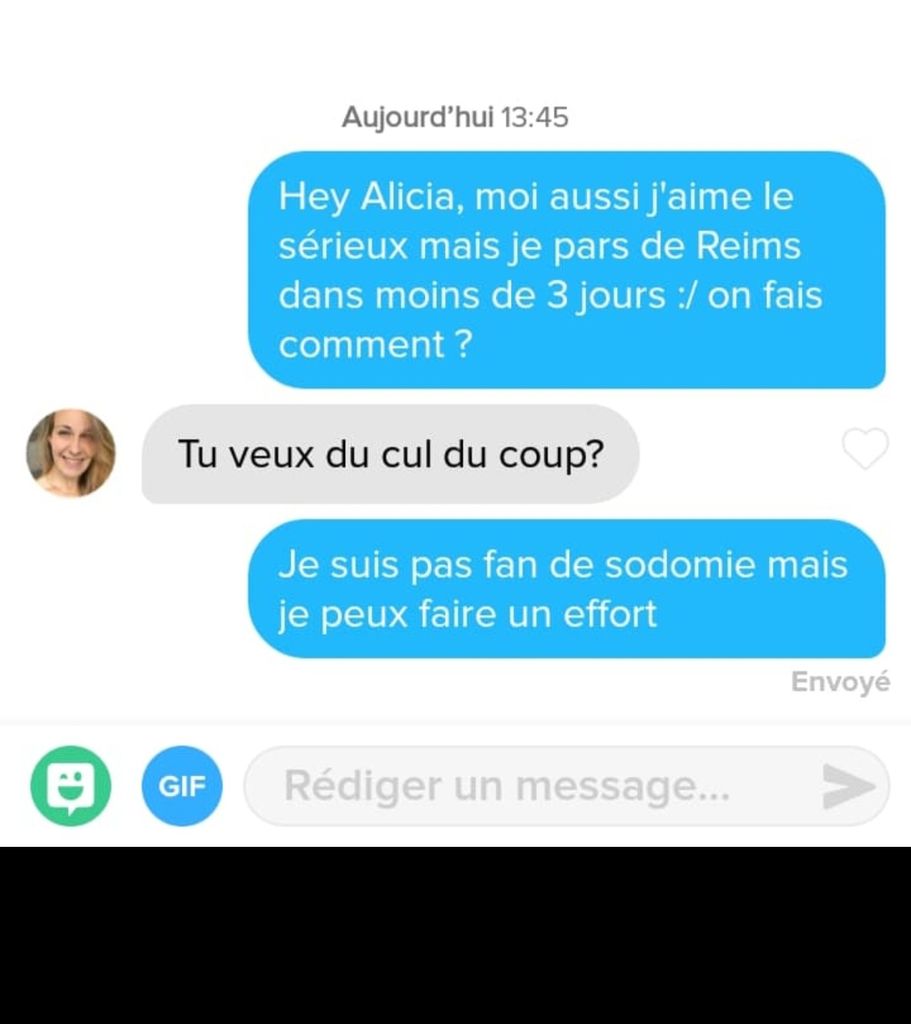
Task: Open the sticker emoji picker
Action: point(71,786)
